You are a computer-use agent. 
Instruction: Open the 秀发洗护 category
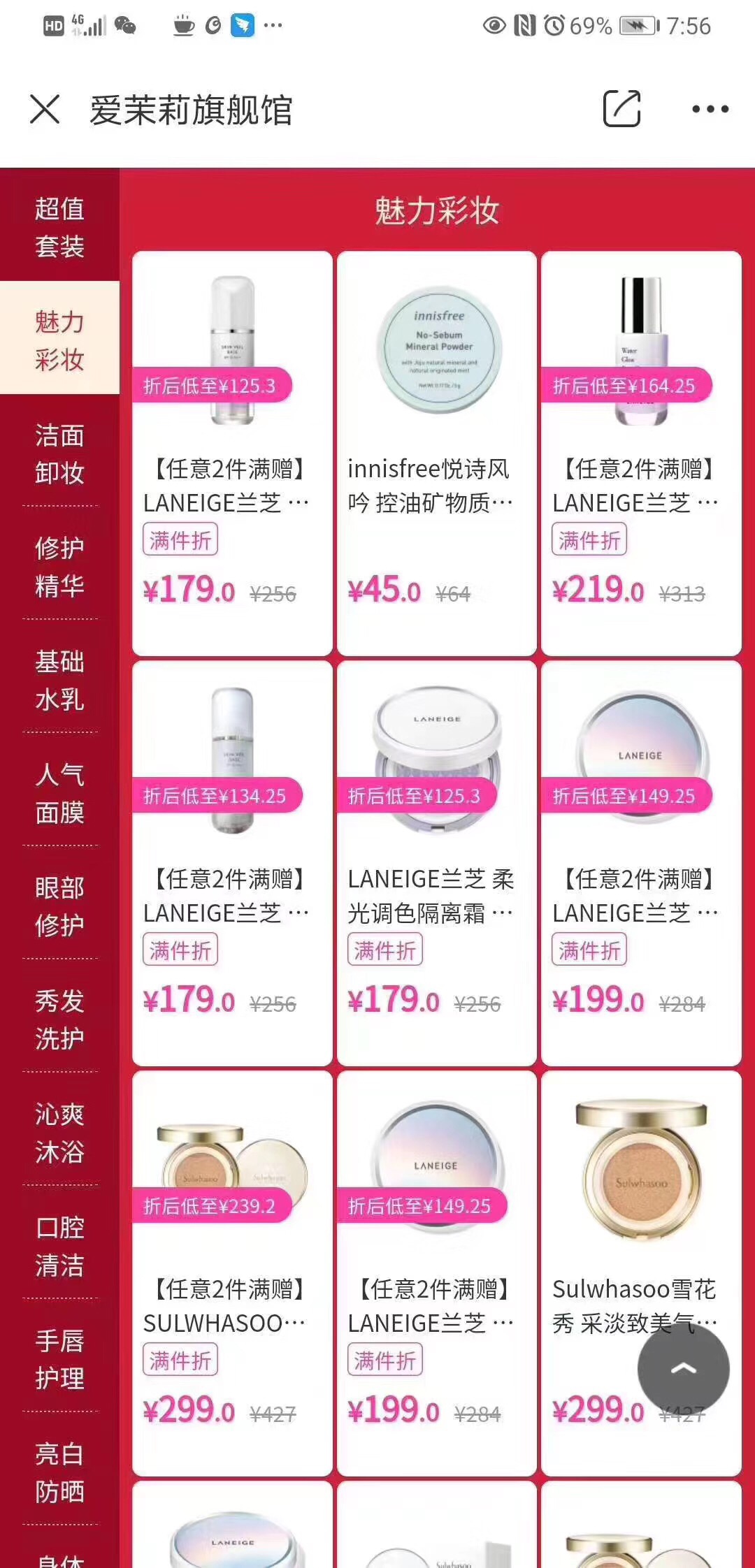[59, 1019]
